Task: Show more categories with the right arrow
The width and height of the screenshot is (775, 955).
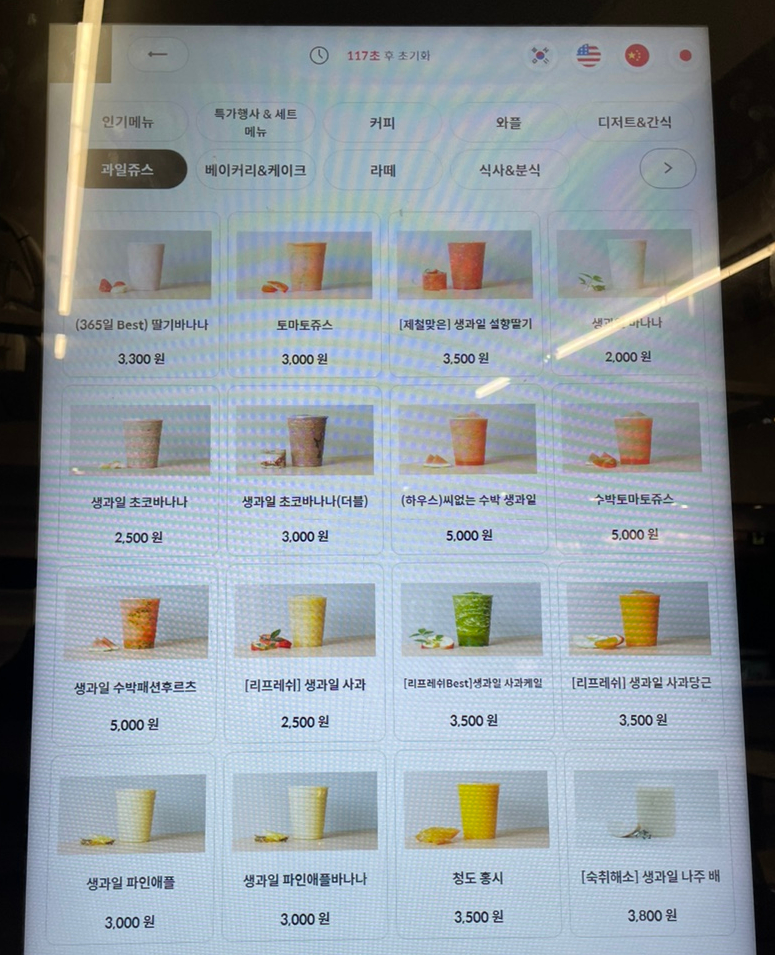Action: [x=667, y=168]
